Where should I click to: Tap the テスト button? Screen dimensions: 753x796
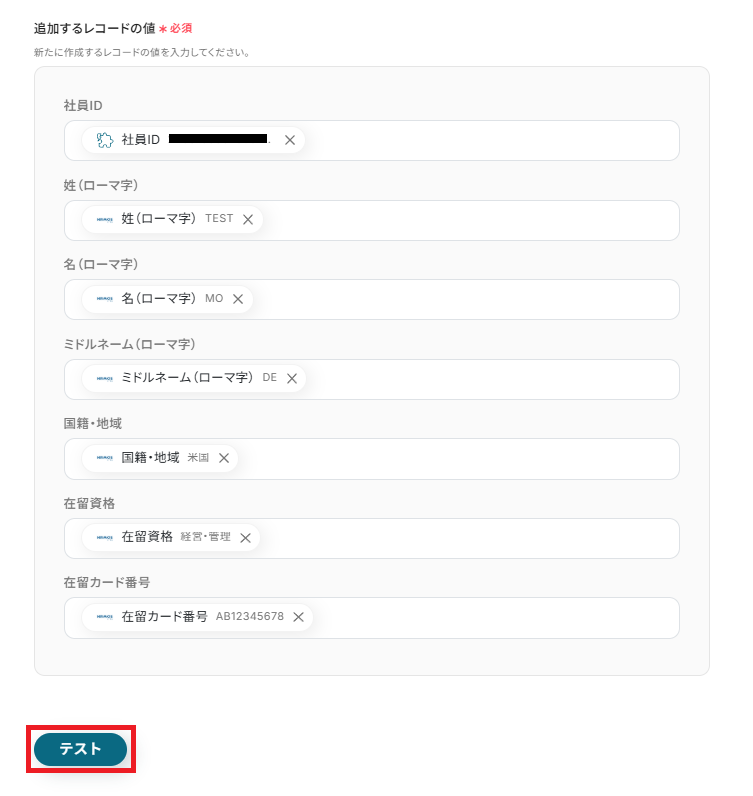click(x=80, y=749)
